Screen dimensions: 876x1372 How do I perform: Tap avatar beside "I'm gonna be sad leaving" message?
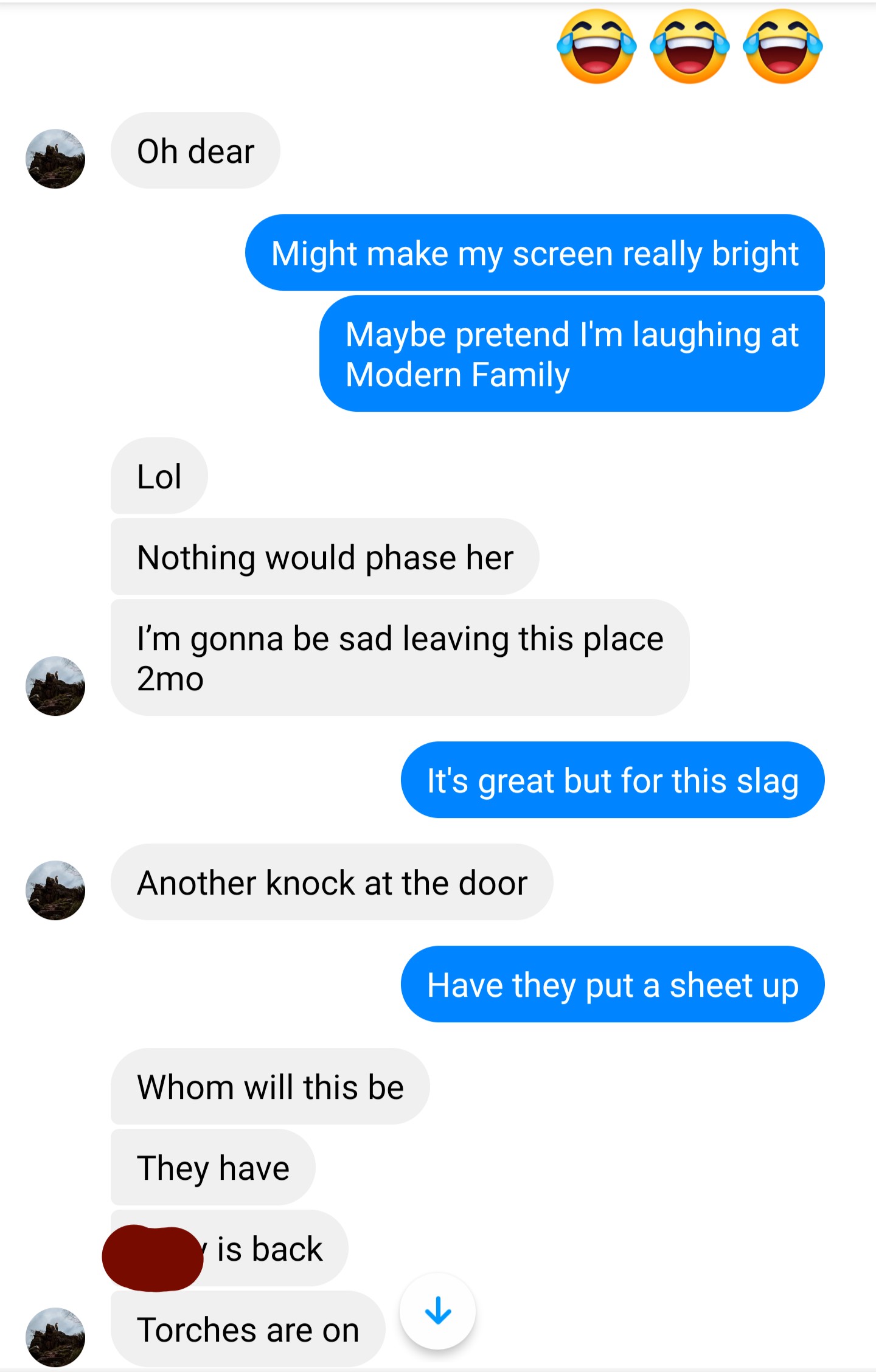coord(55,686)
